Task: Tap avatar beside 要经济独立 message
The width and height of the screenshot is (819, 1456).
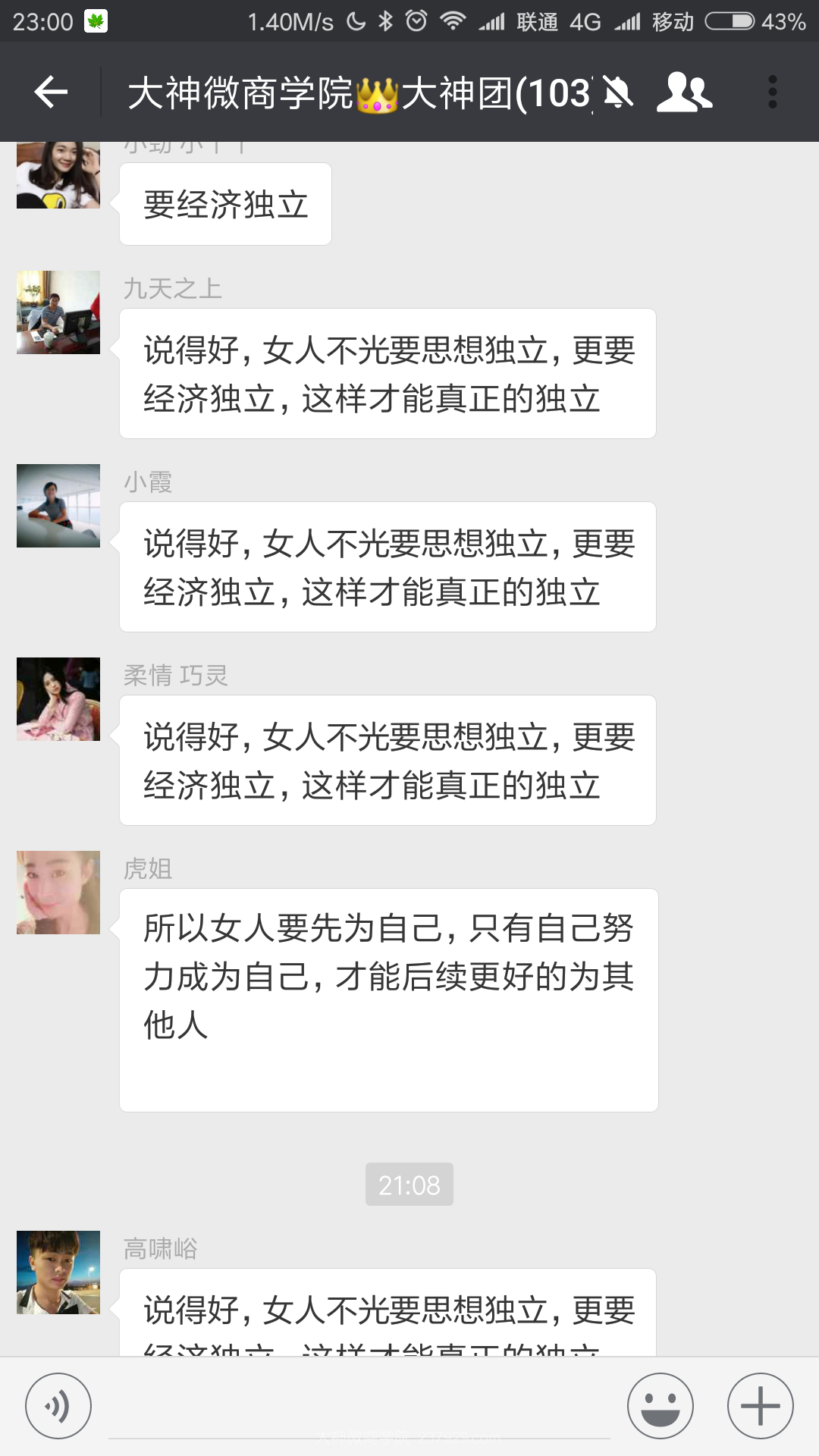Action: pyautogui.click(x=58, y=175)
